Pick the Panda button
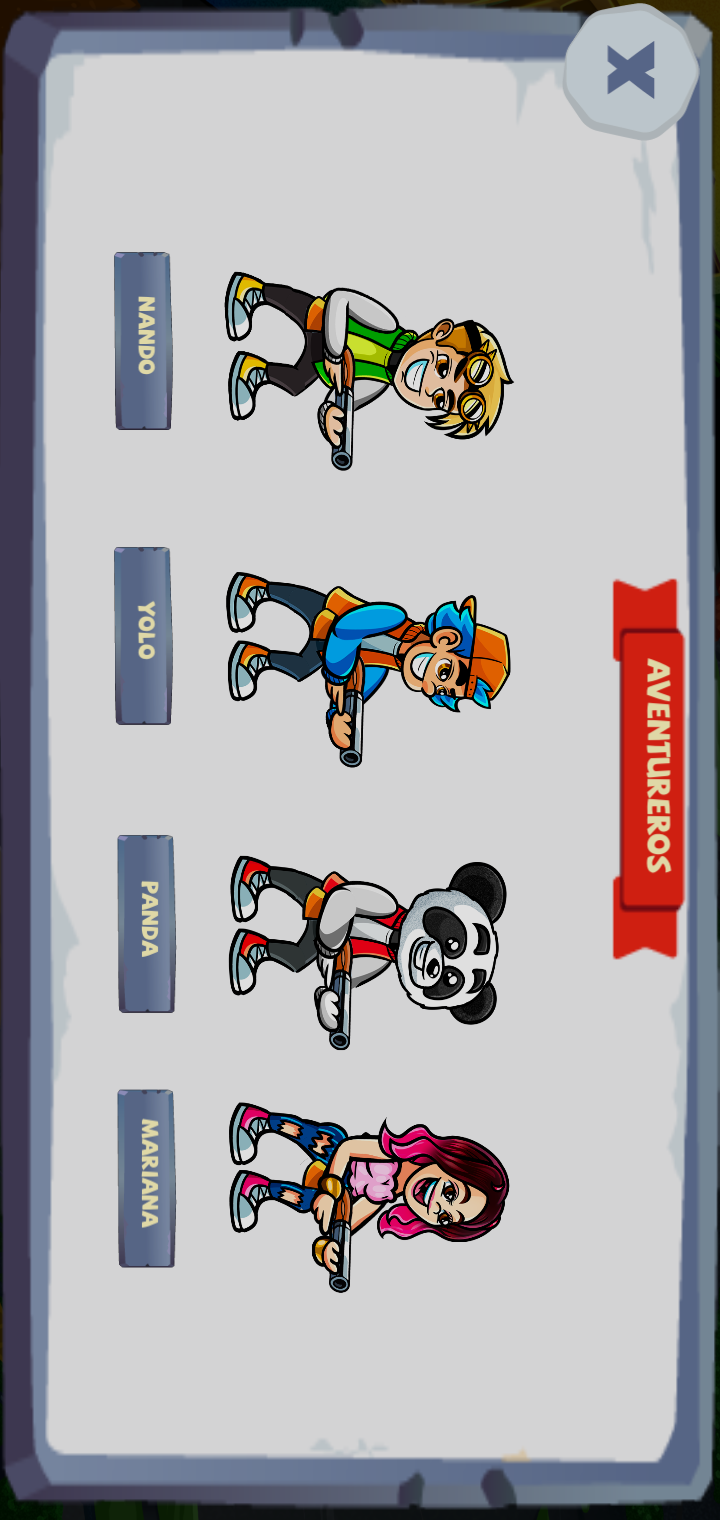The width and height of the screenshot is (720, 1520). pos(146,923)
